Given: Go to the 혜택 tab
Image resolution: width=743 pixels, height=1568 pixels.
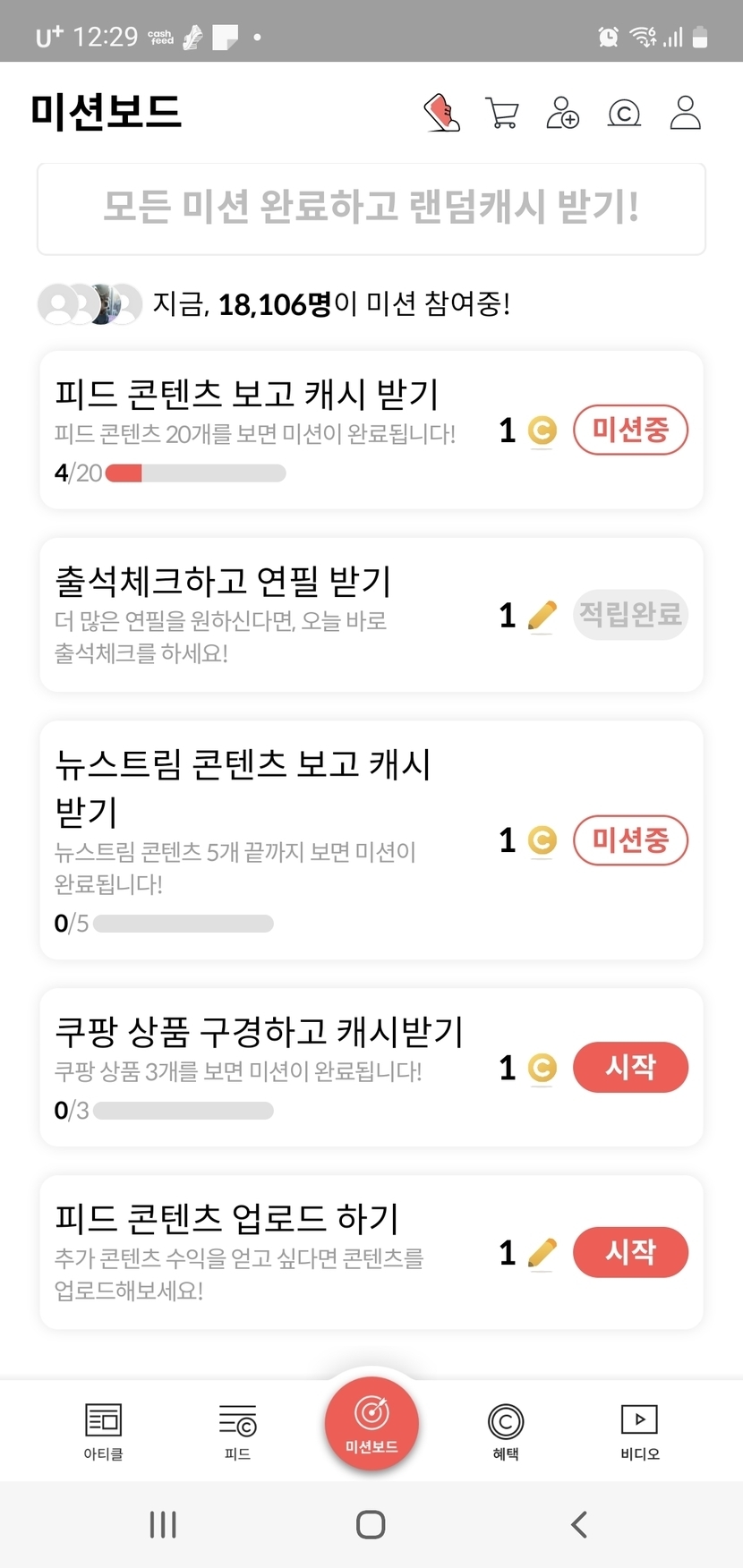Looking at the screenshot, I should coord(506,1430).
